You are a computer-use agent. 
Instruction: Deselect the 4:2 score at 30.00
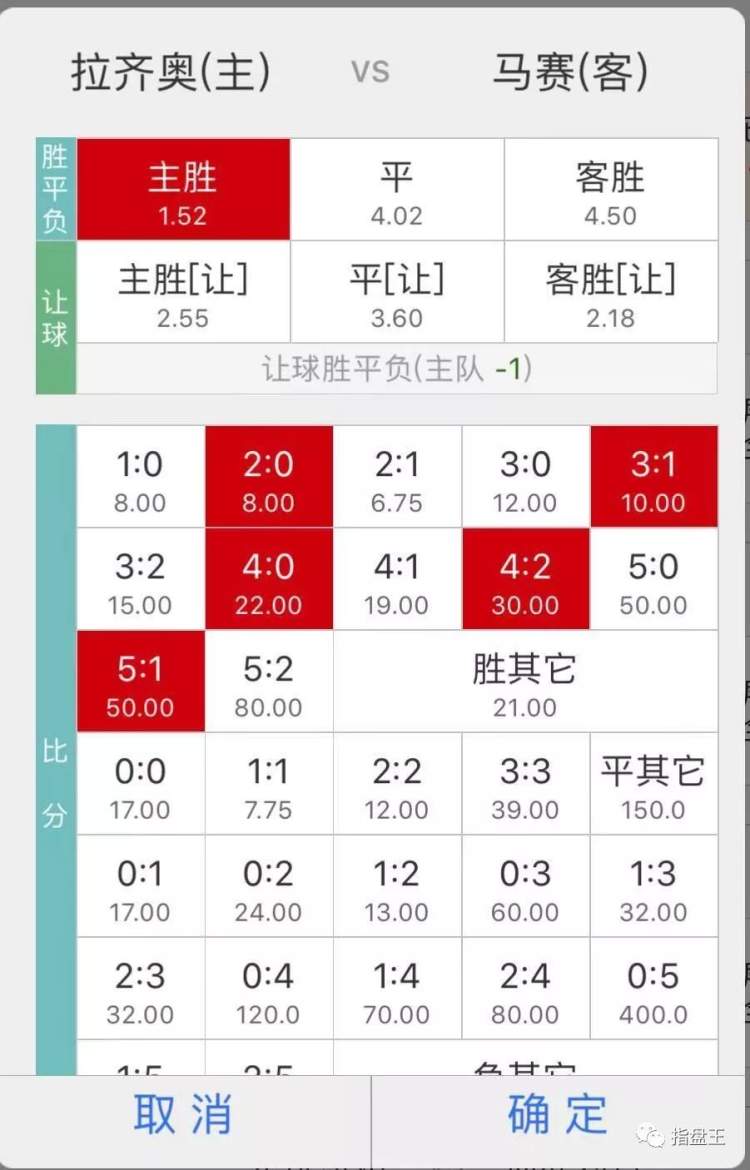tap(525, 580)
